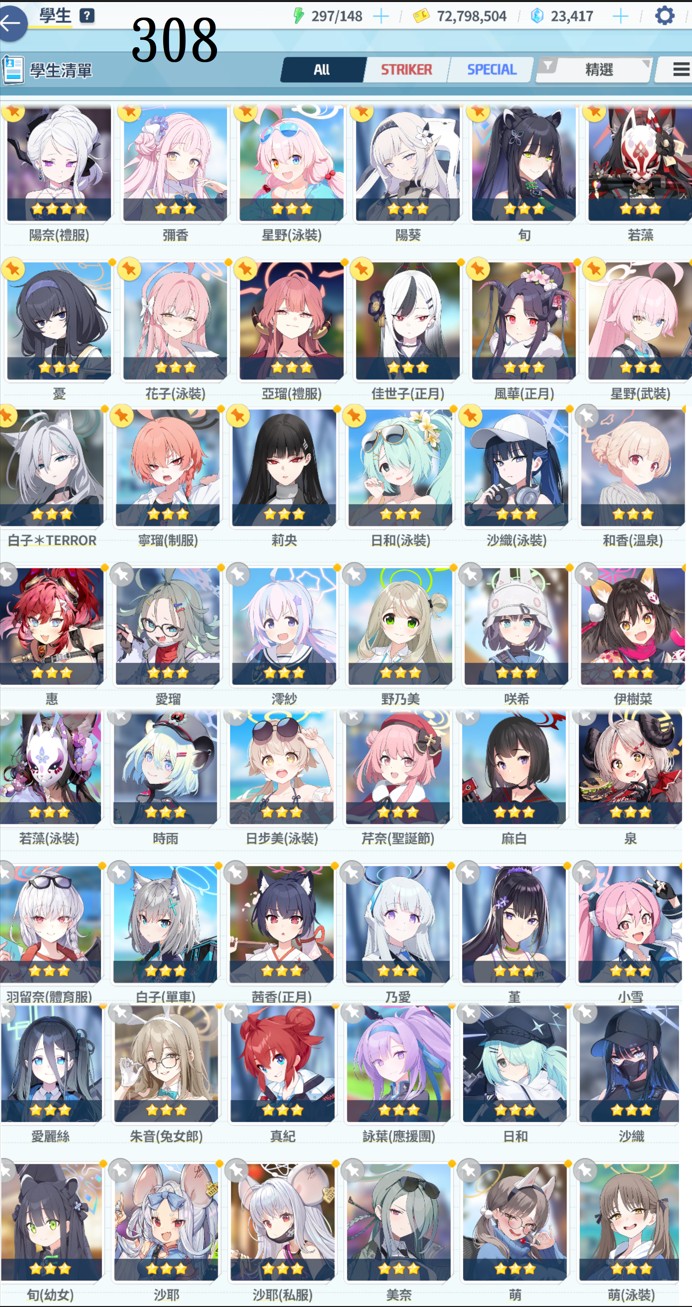The image size is (692, 1307).
Task: Open the 精選 filter dropdown
Action: (x=592, y=70)
